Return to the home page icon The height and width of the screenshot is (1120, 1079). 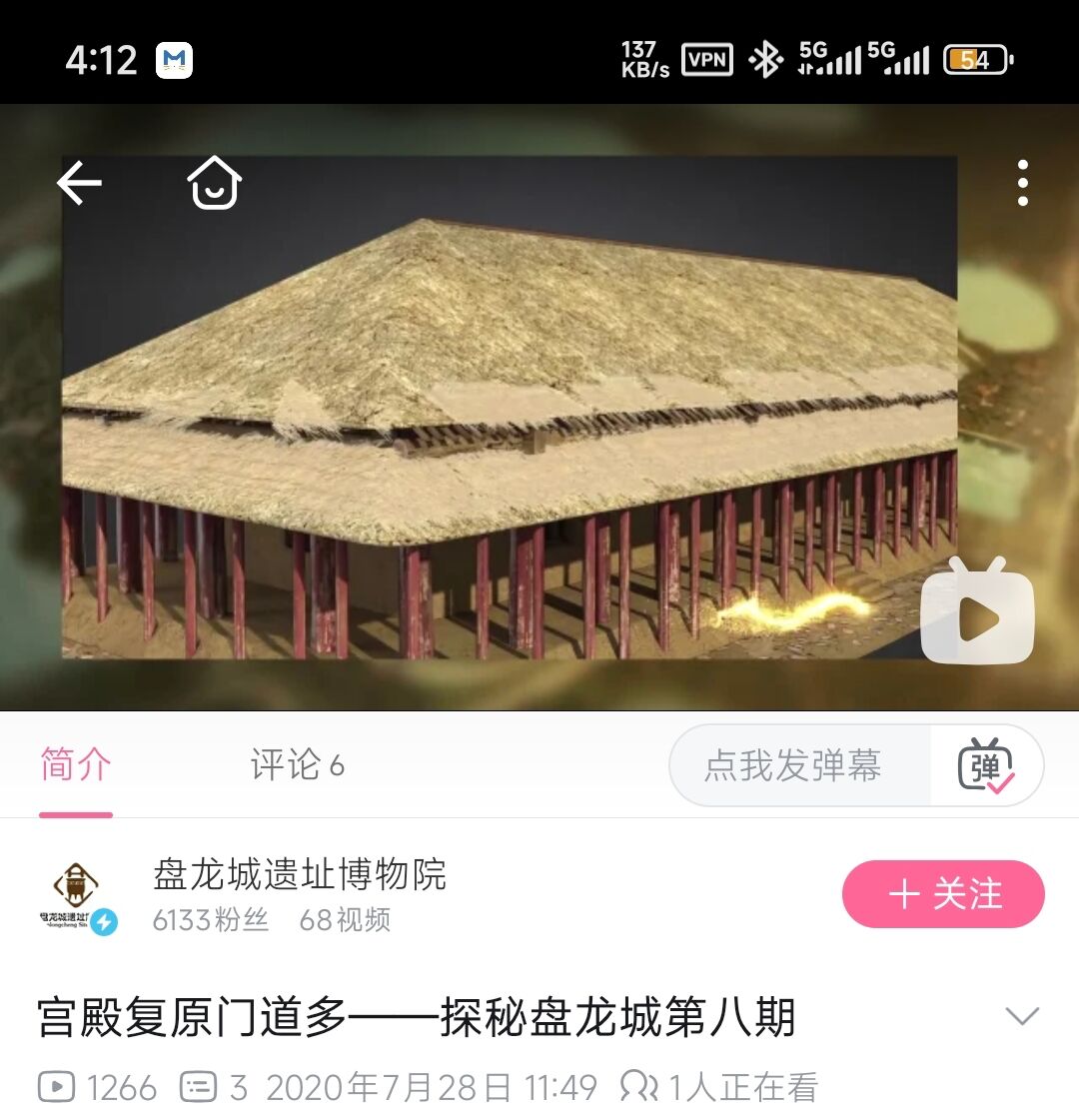(214, 183)
